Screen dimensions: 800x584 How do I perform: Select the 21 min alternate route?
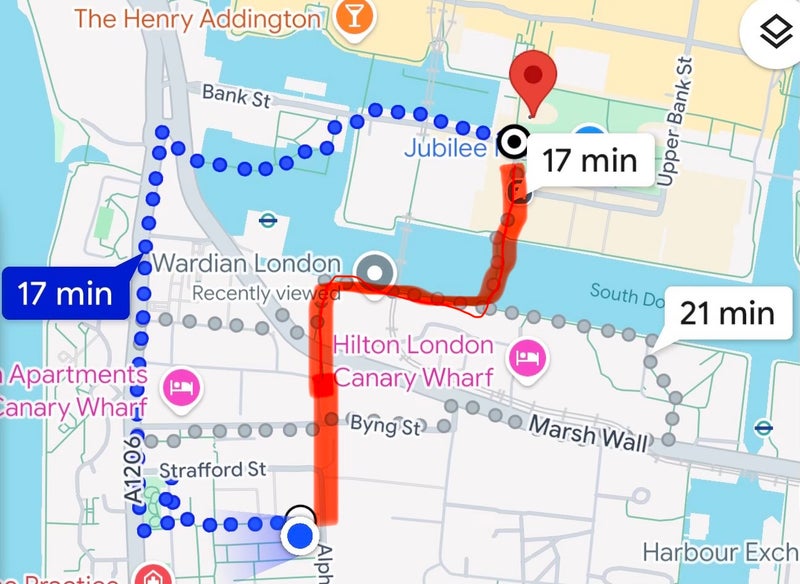tap(726, 313)
